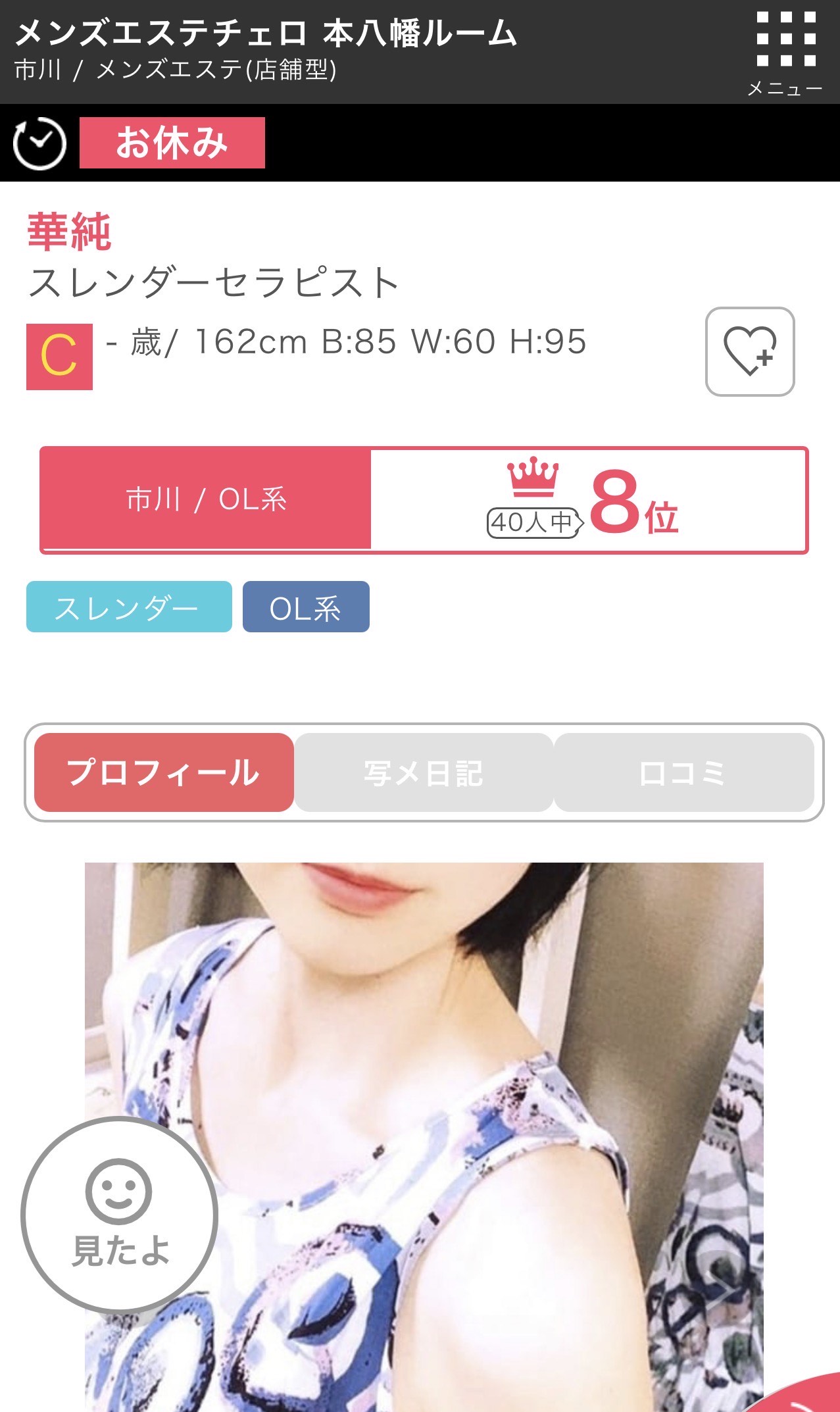The height and width of the screenshot is (1412, 840).
Task: Tap the 見たよ smiley button
Action: coord(120,1215)
